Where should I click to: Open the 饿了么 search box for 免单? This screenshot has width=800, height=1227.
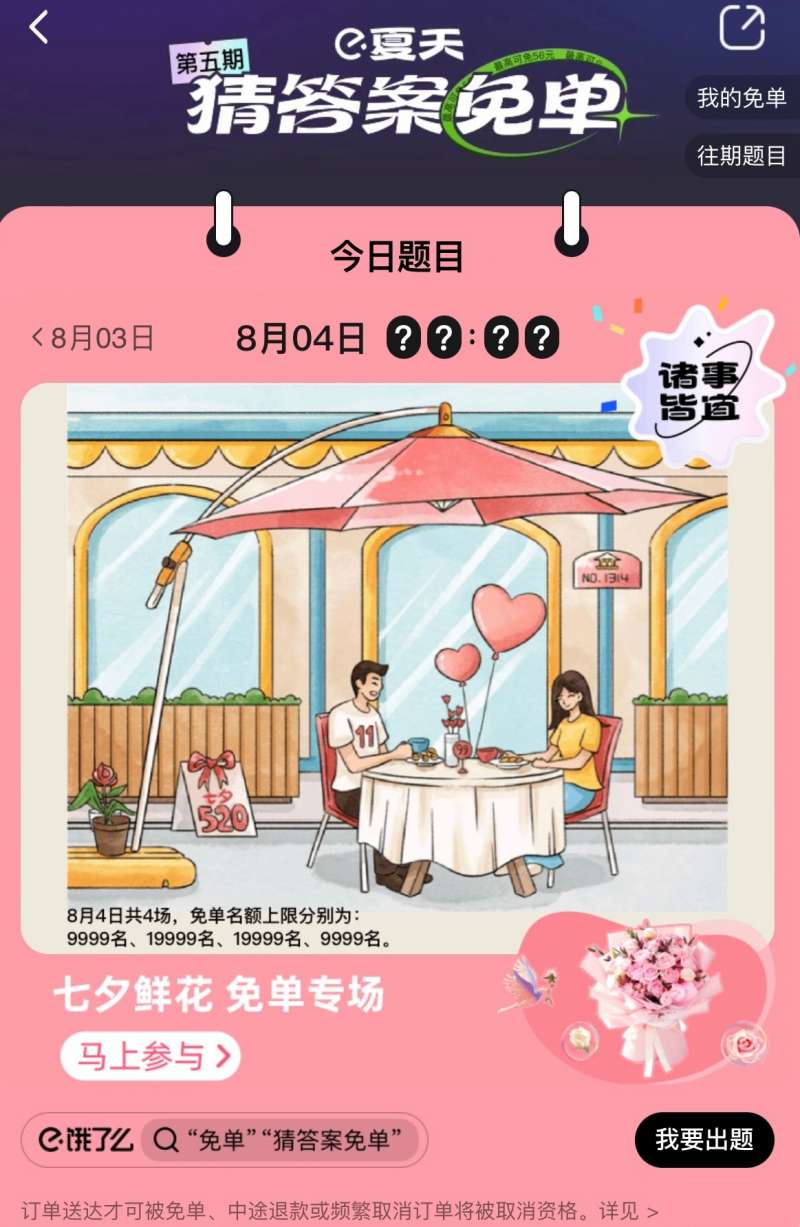[280, 1140]
